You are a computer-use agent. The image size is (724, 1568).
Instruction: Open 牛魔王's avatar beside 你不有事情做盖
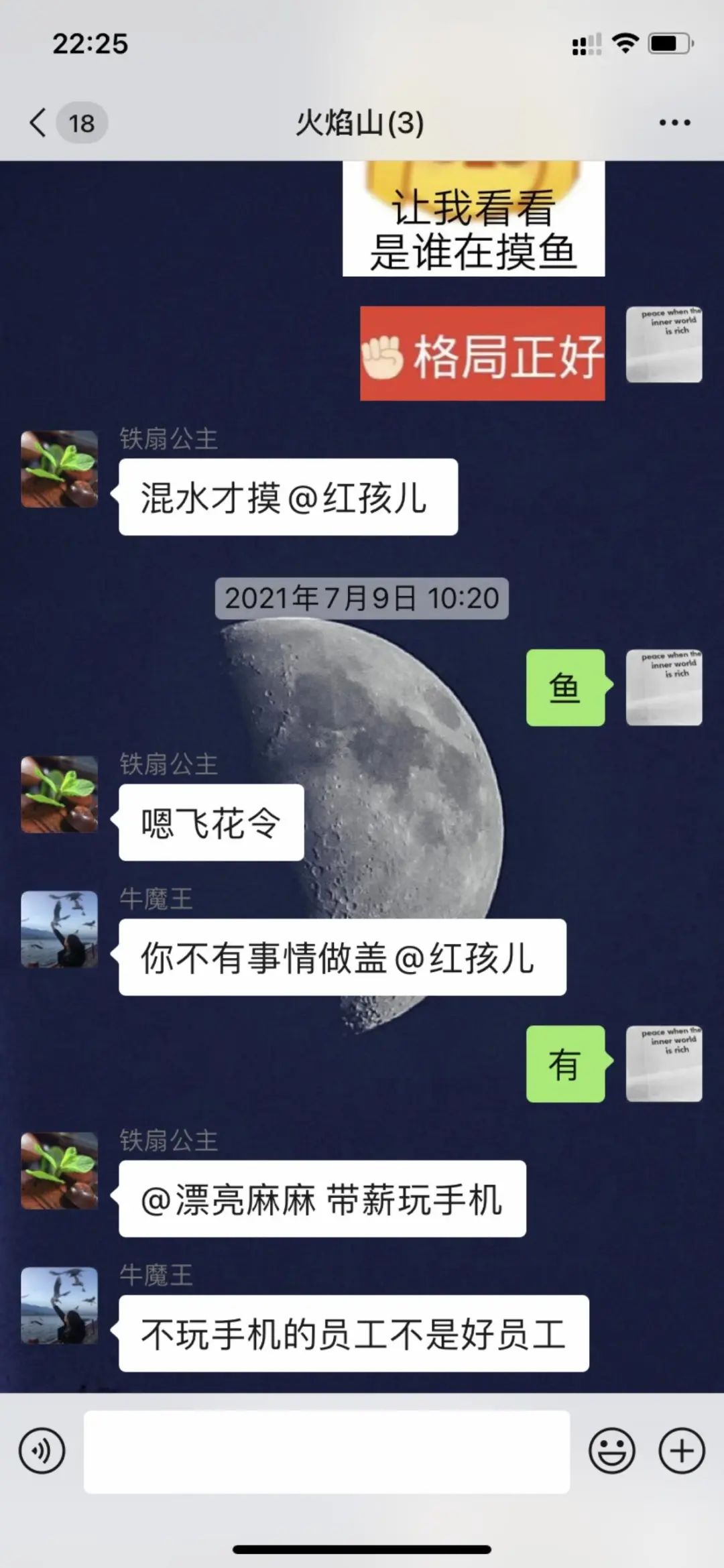tap(60, 929)
